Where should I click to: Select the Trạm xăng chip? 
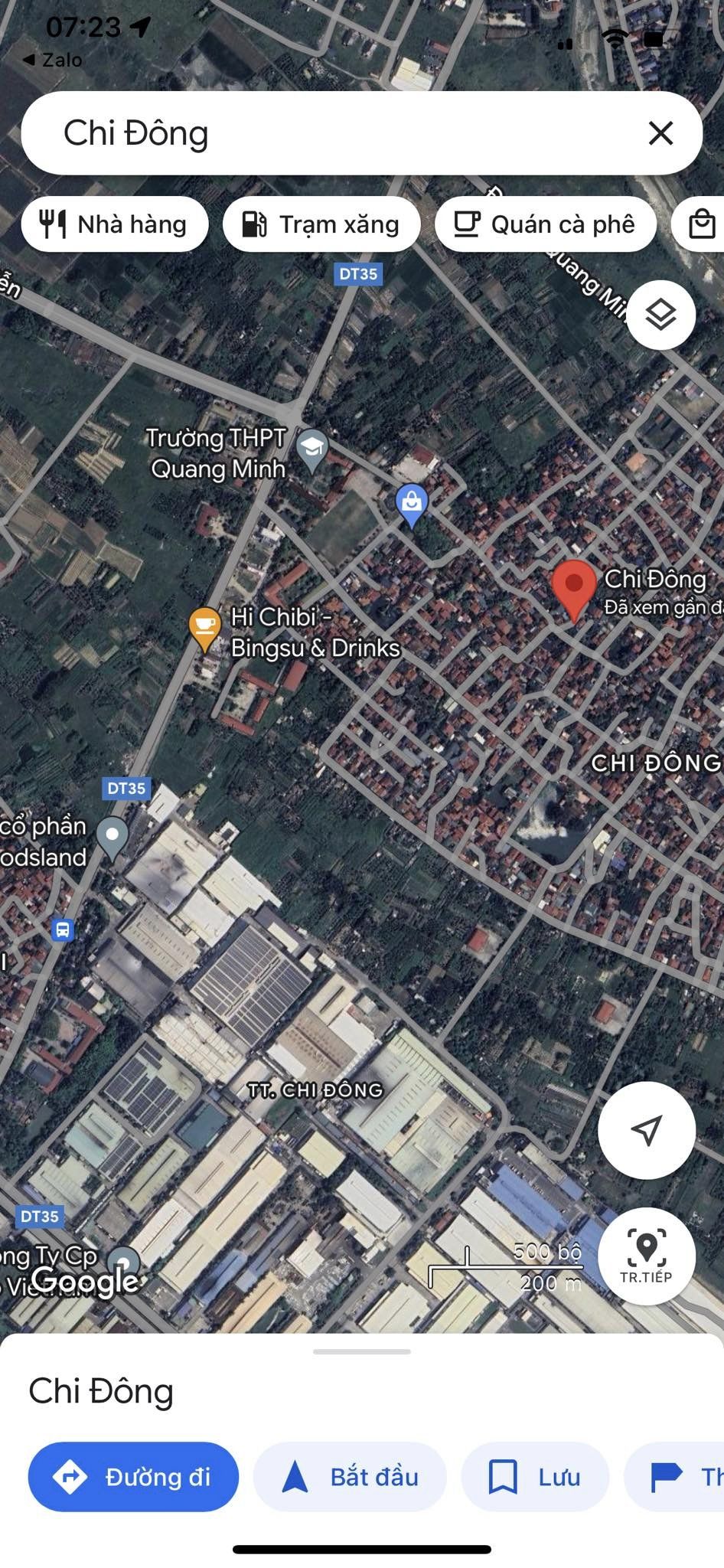(x=321, y=224)
